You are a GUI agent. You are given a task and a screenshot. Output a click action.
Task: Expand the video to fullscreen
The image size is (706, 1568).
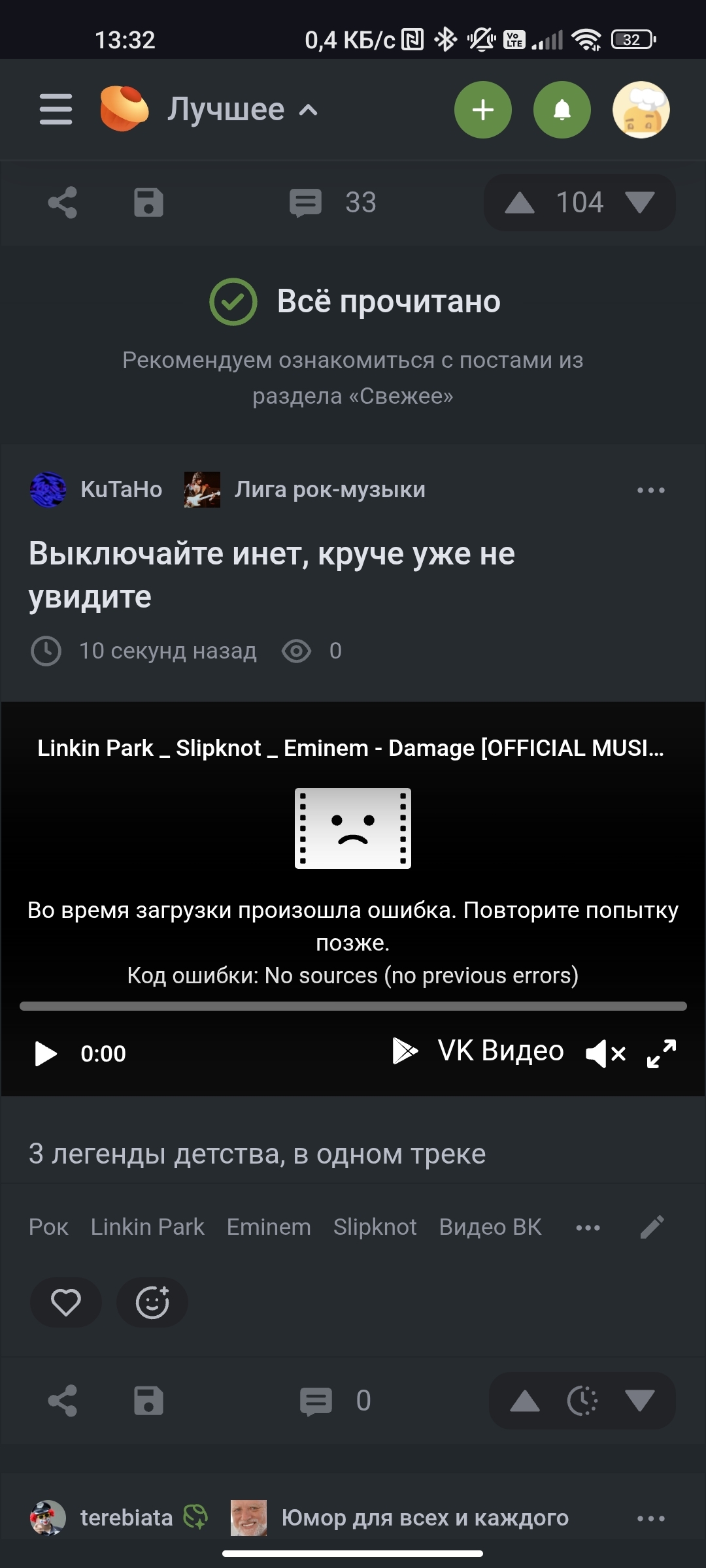tap(662, 1053)
